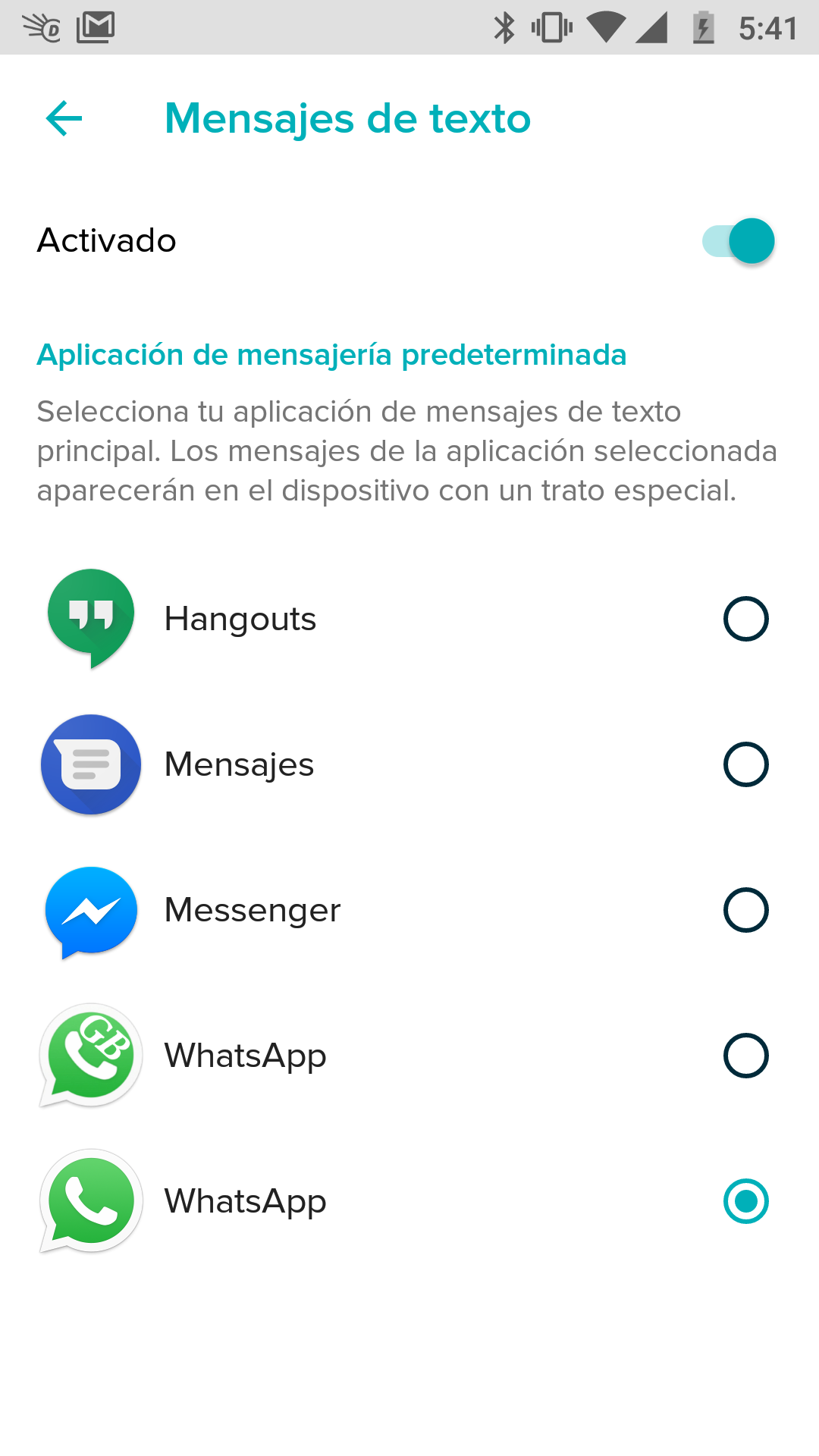Turn off the Activado switch
This screenshot has width=819, height=1456.
click(x=738, y=241)
